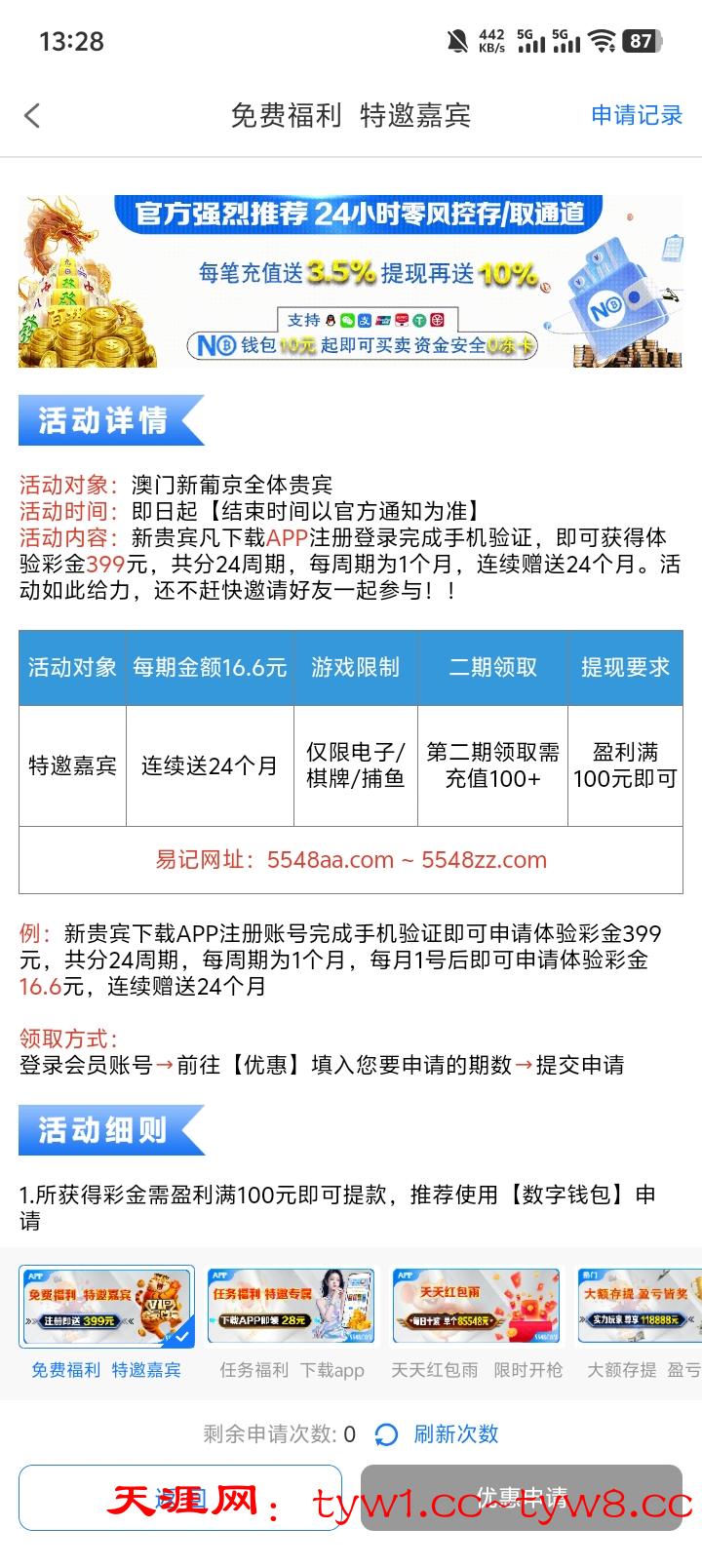The image size is (702, 1568).
Task: Tap 刷新次数 to refresh remaining attempts
Action: pyautogui.click(x=441, y=1433)
